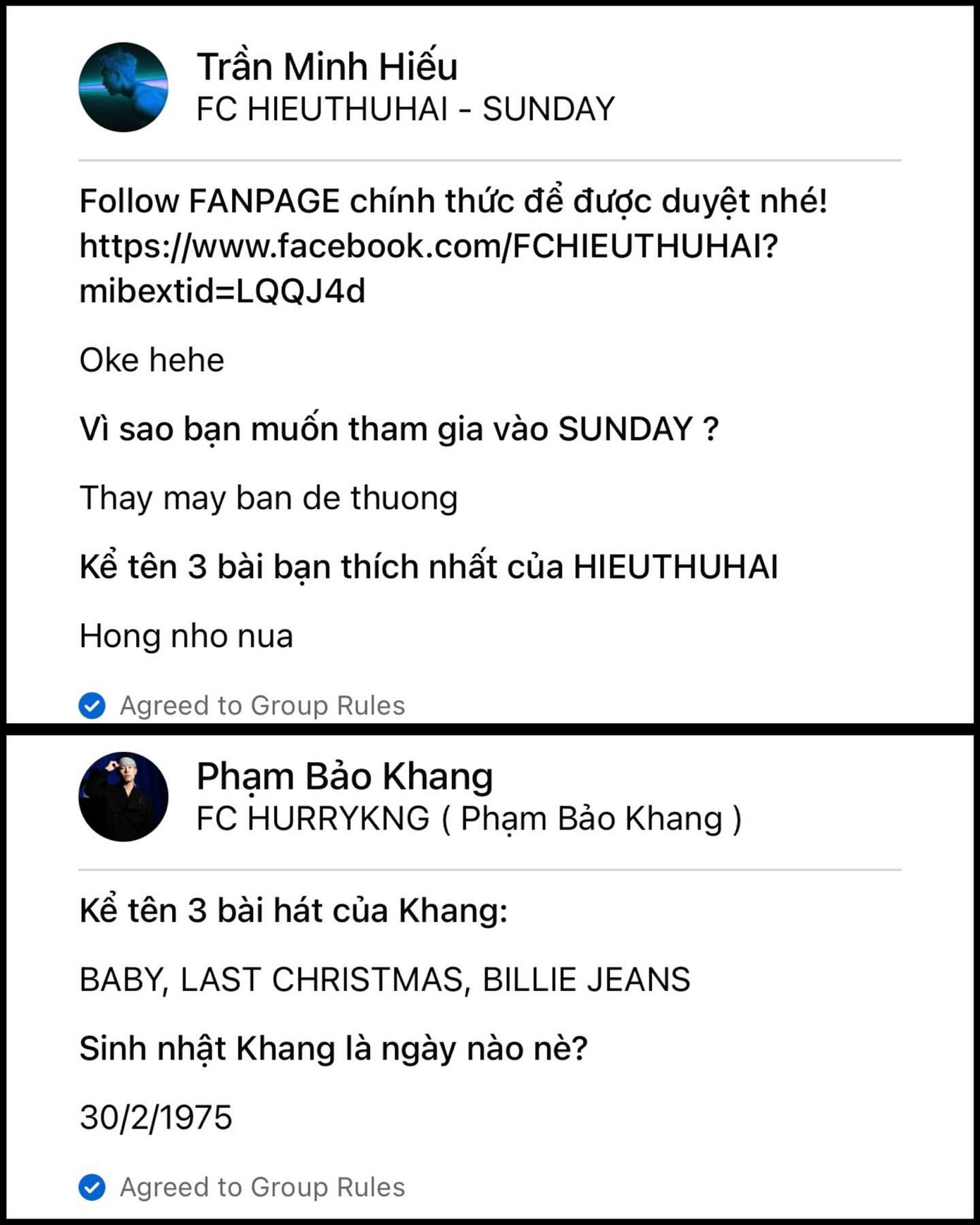This screenshot has width=980, height=1225.
Task: Click the verification badge next to top group rules
Action: [x=92, y=706]
